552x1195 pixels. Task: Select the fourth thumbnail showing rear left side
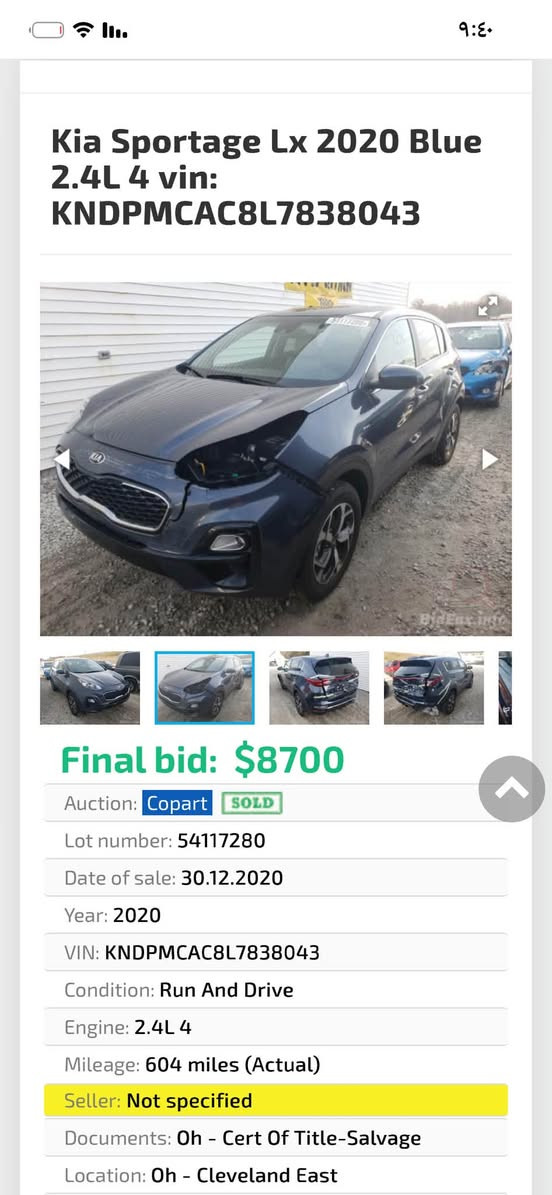pyautogui.click(x=434, y=687)
